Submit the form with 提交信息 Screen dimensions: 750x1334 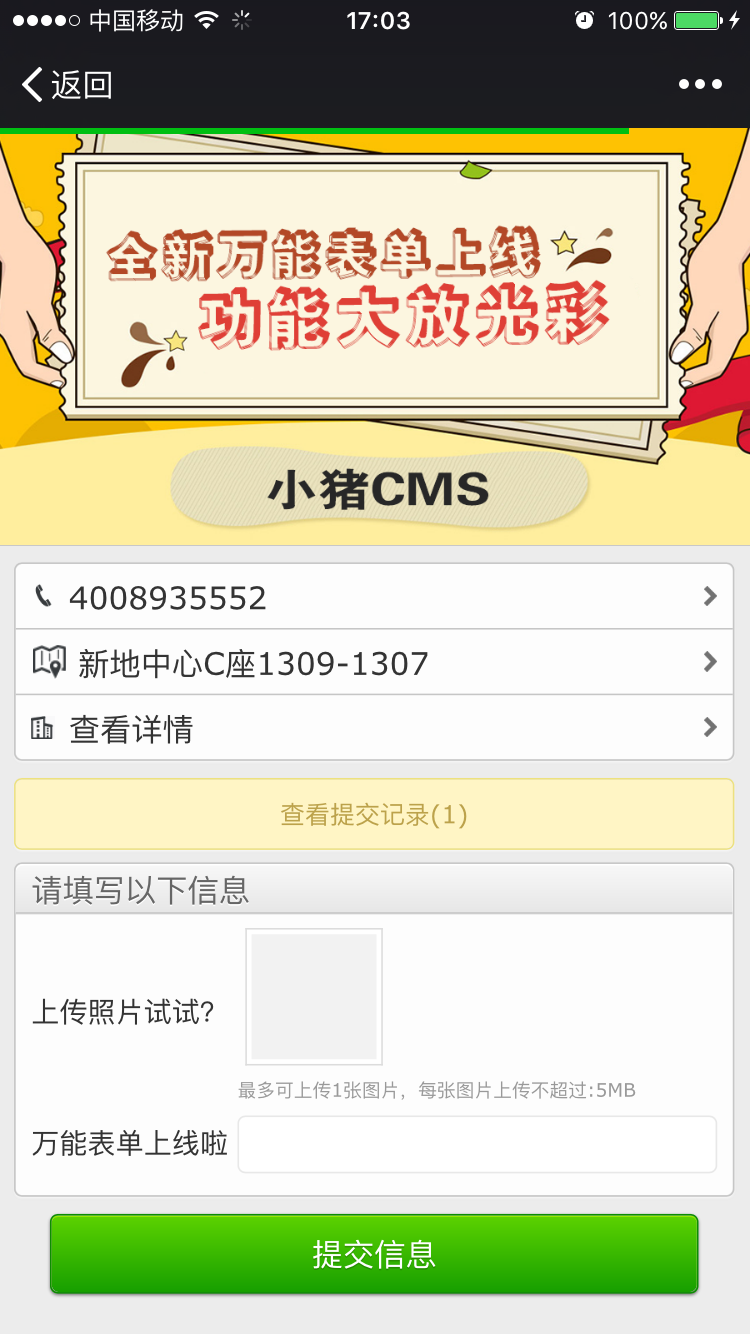click(374, 1253)
